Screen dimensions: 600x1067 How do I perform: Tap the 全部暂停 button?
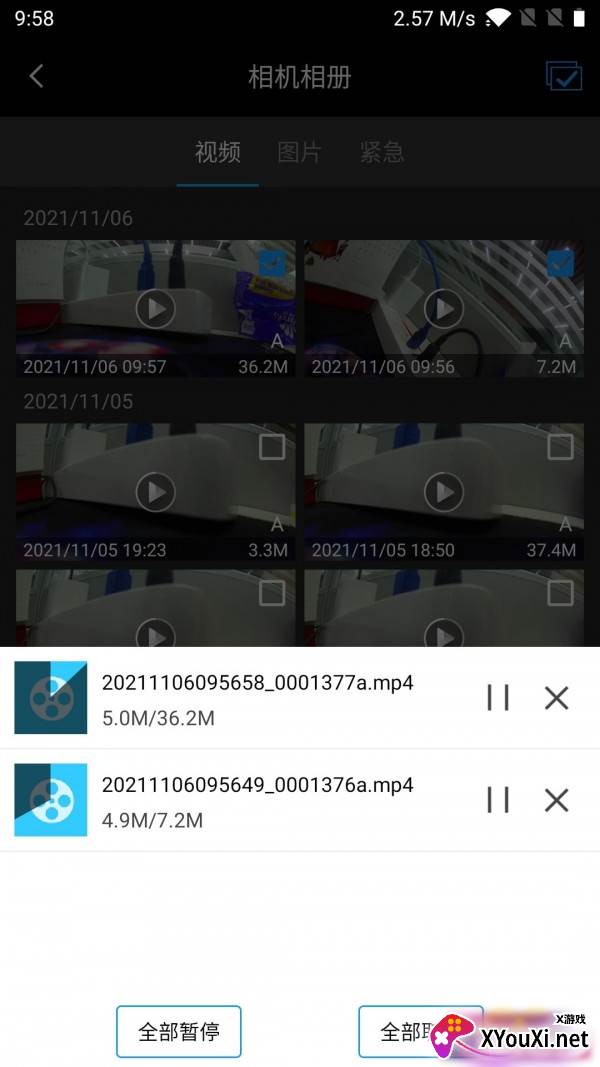(179, 1032)
